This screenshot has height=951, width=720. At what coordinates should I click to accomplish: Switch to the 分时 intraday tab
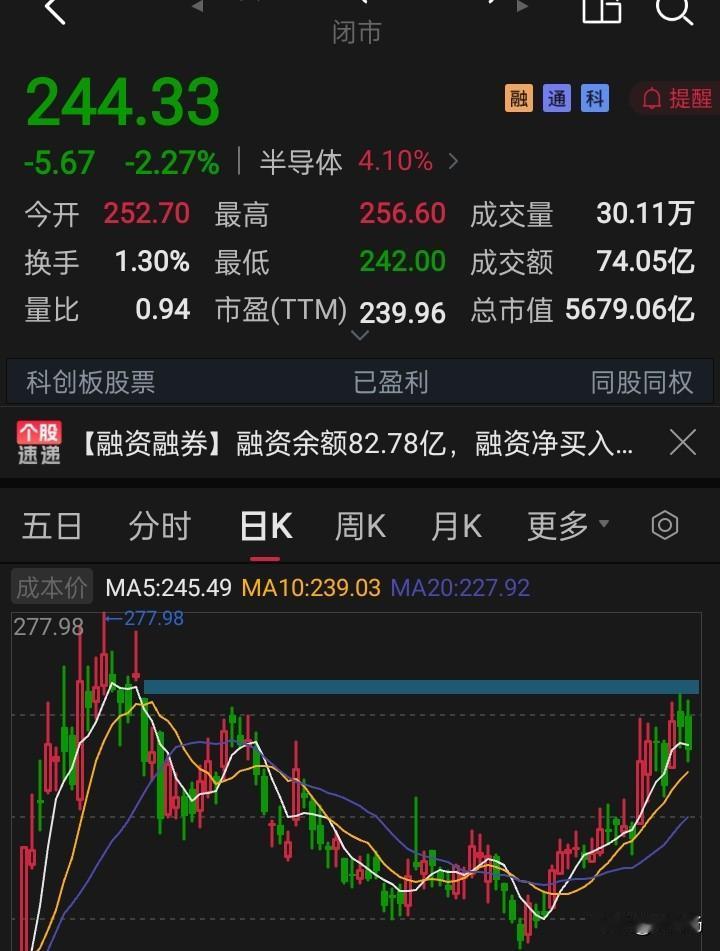point(158,525)
